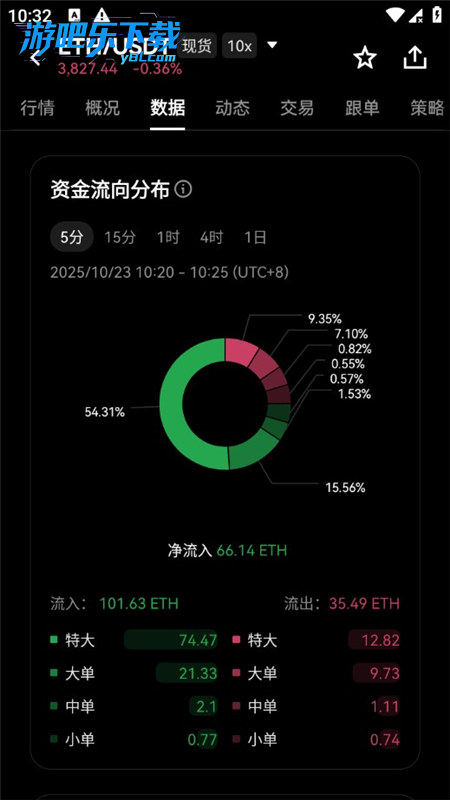Switch to the 交易 tab

[297, 108]
